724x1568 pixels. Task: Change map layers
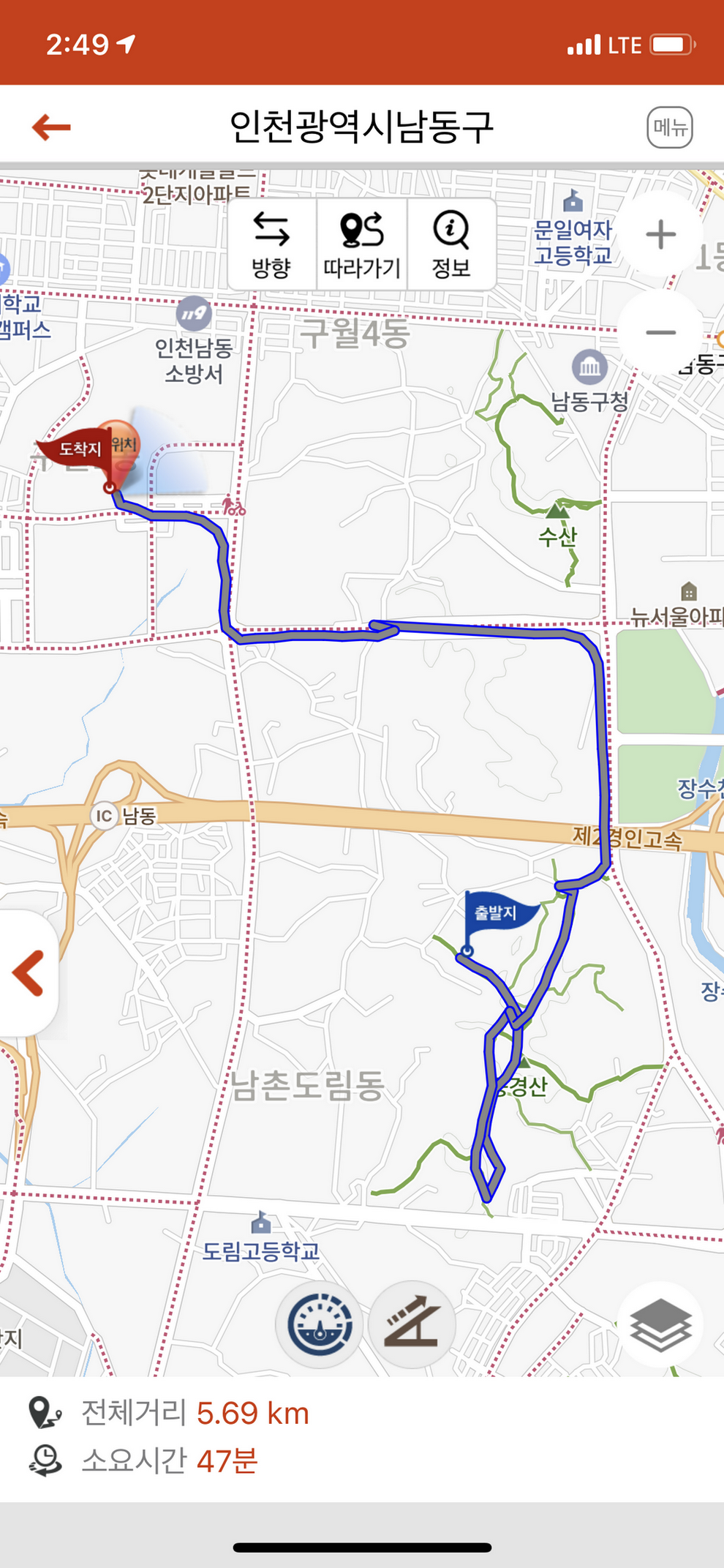click(660, 1324)
